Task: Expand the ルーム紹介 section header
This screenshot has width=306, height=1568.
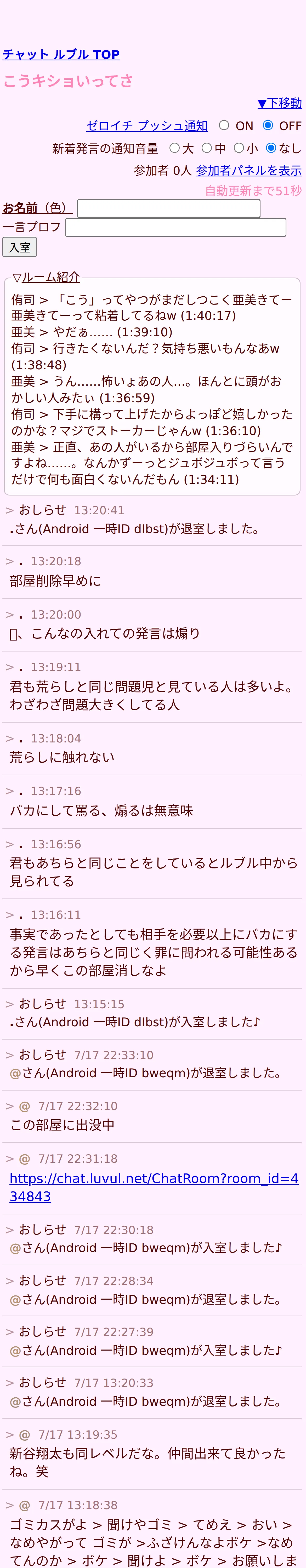Action: (x=46, y=277)
